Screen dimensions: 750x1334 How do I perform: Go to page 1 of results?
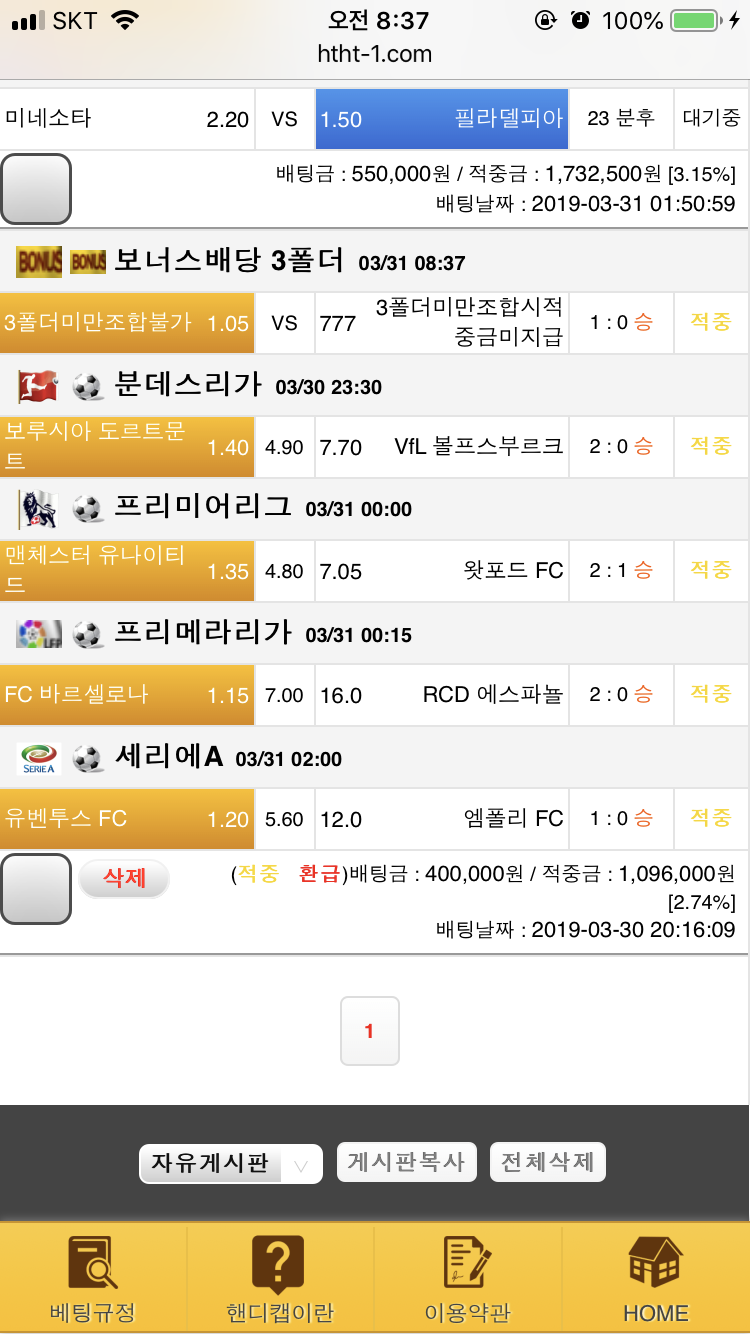pos(369,1031)
